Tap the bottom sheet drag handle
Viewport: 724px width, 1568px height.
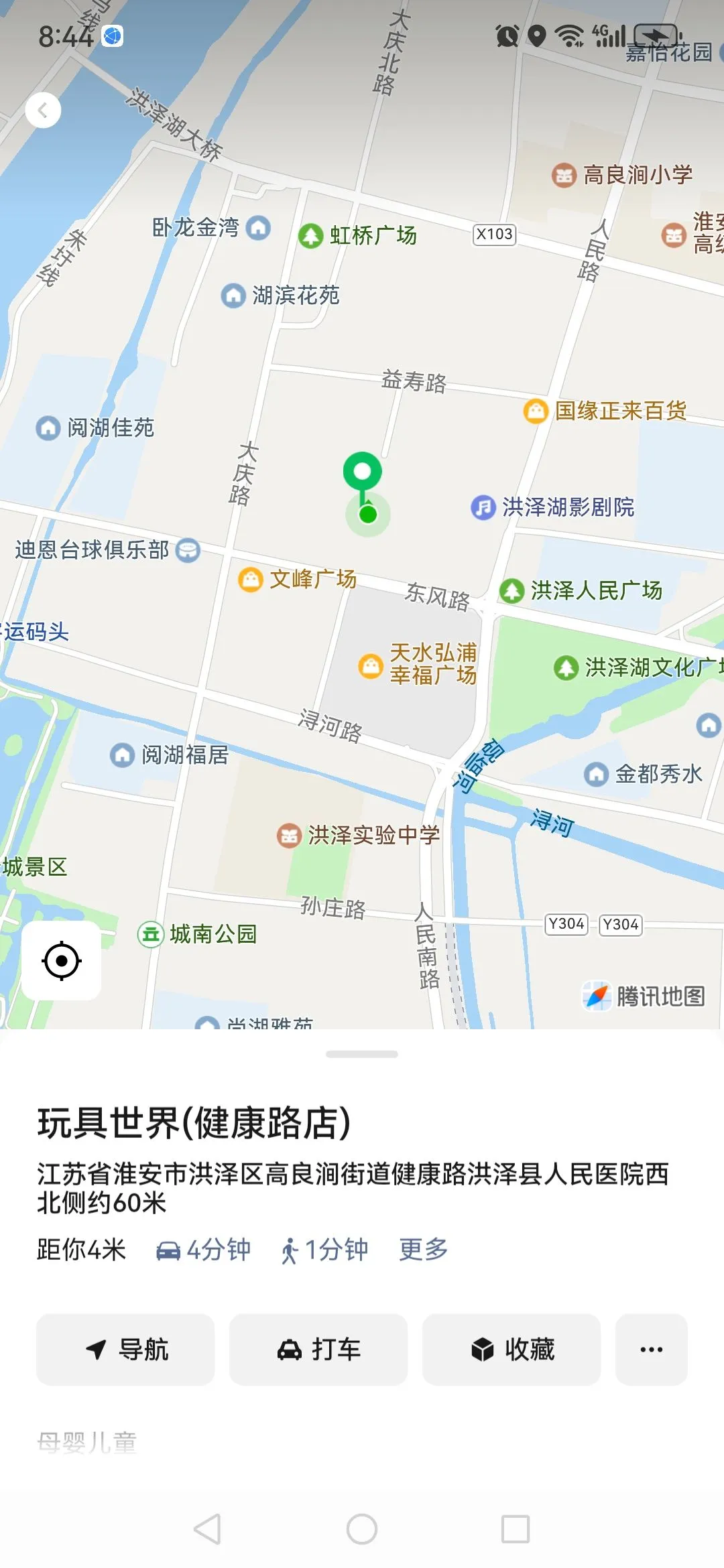362,1054
